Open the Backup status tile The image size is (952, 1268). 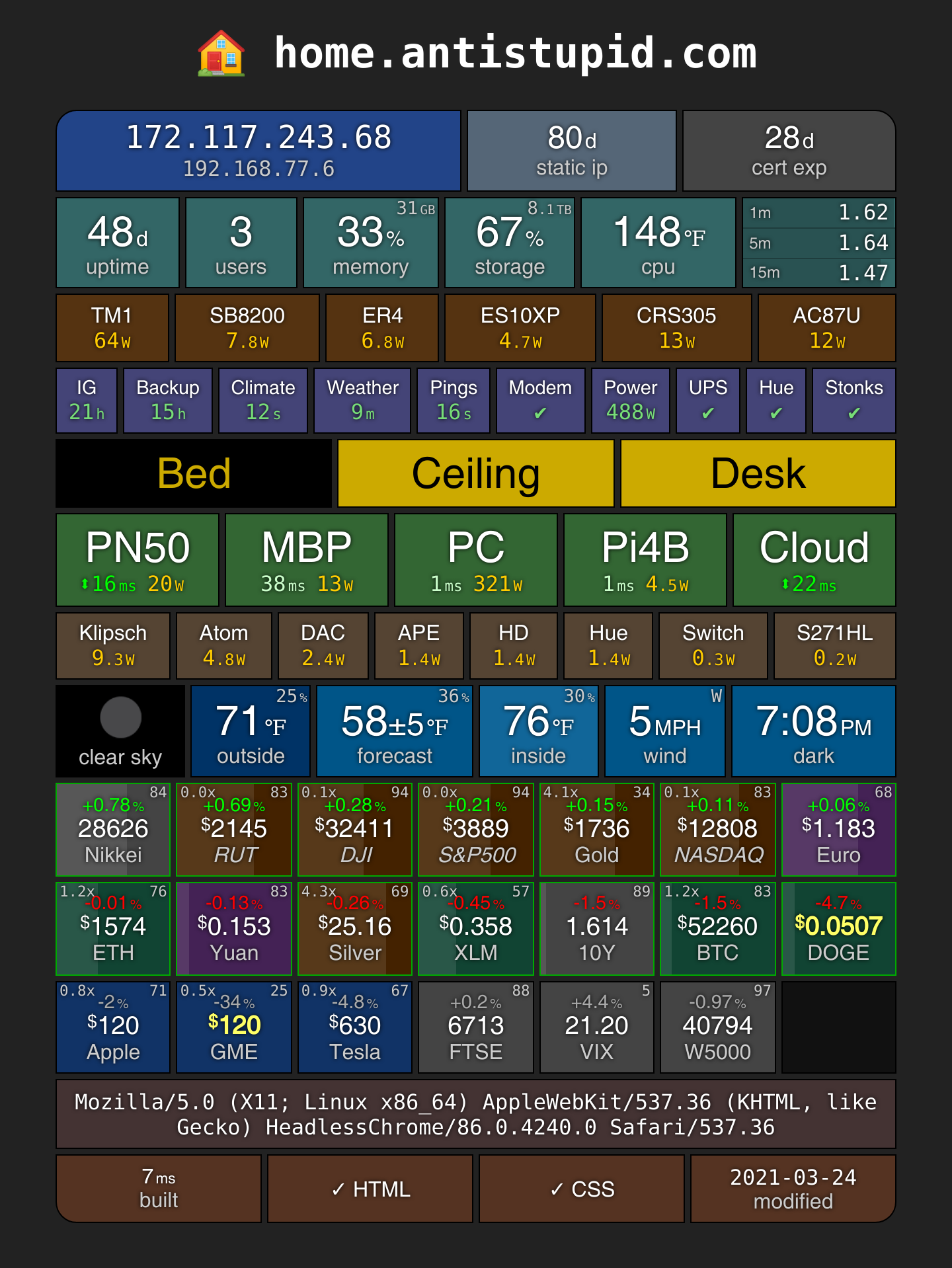click(168, 401)
